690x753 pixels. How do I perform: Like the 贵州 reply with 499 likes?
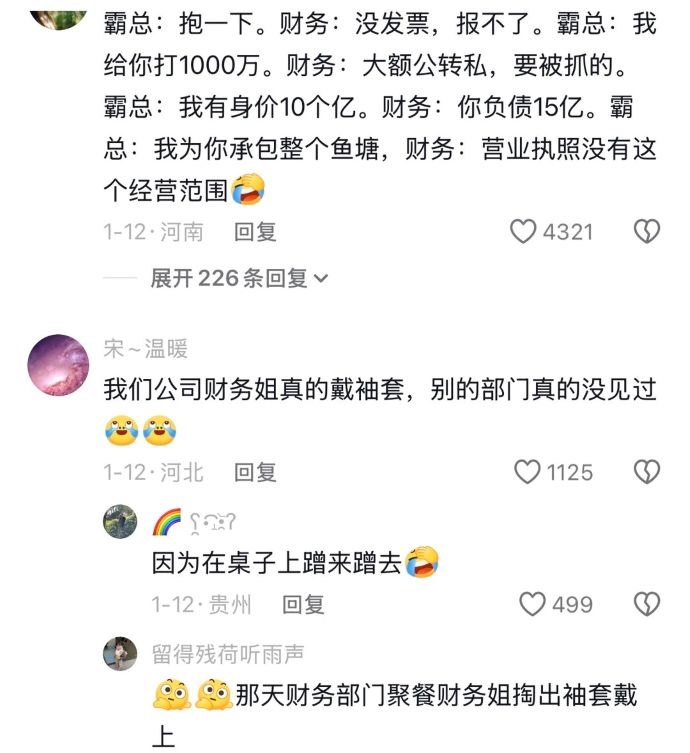point(533,604)
